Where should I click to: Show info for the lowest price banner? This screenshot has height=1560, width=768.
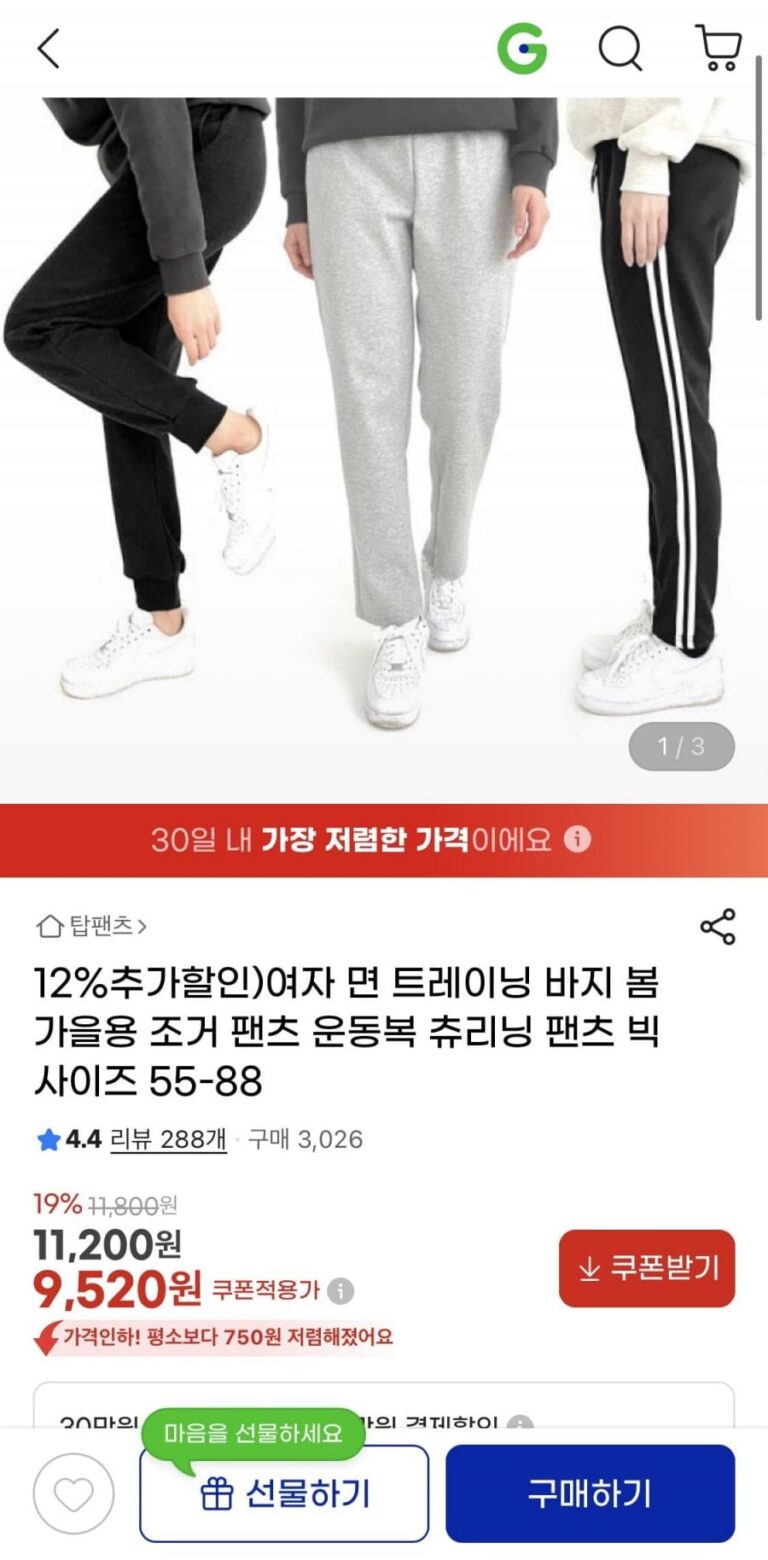(x=577, y=840)
